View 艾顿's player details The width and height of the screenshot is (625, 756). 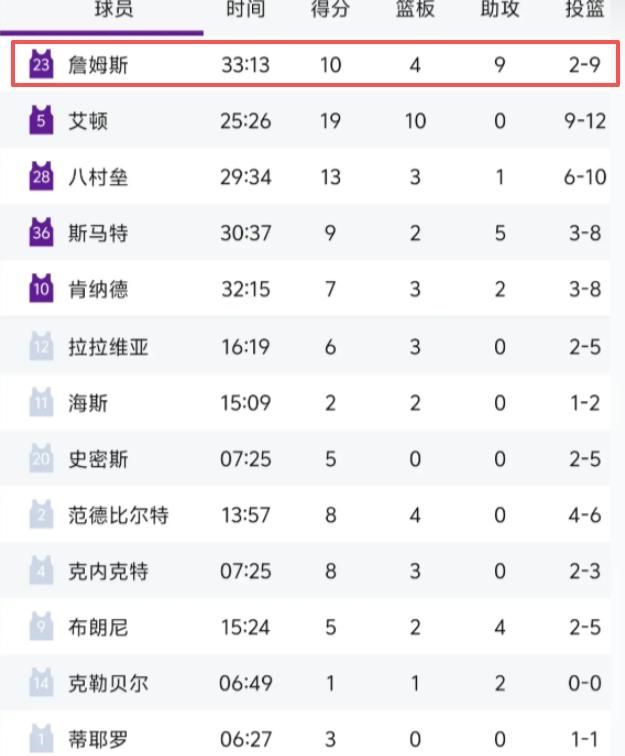(88, 122)
